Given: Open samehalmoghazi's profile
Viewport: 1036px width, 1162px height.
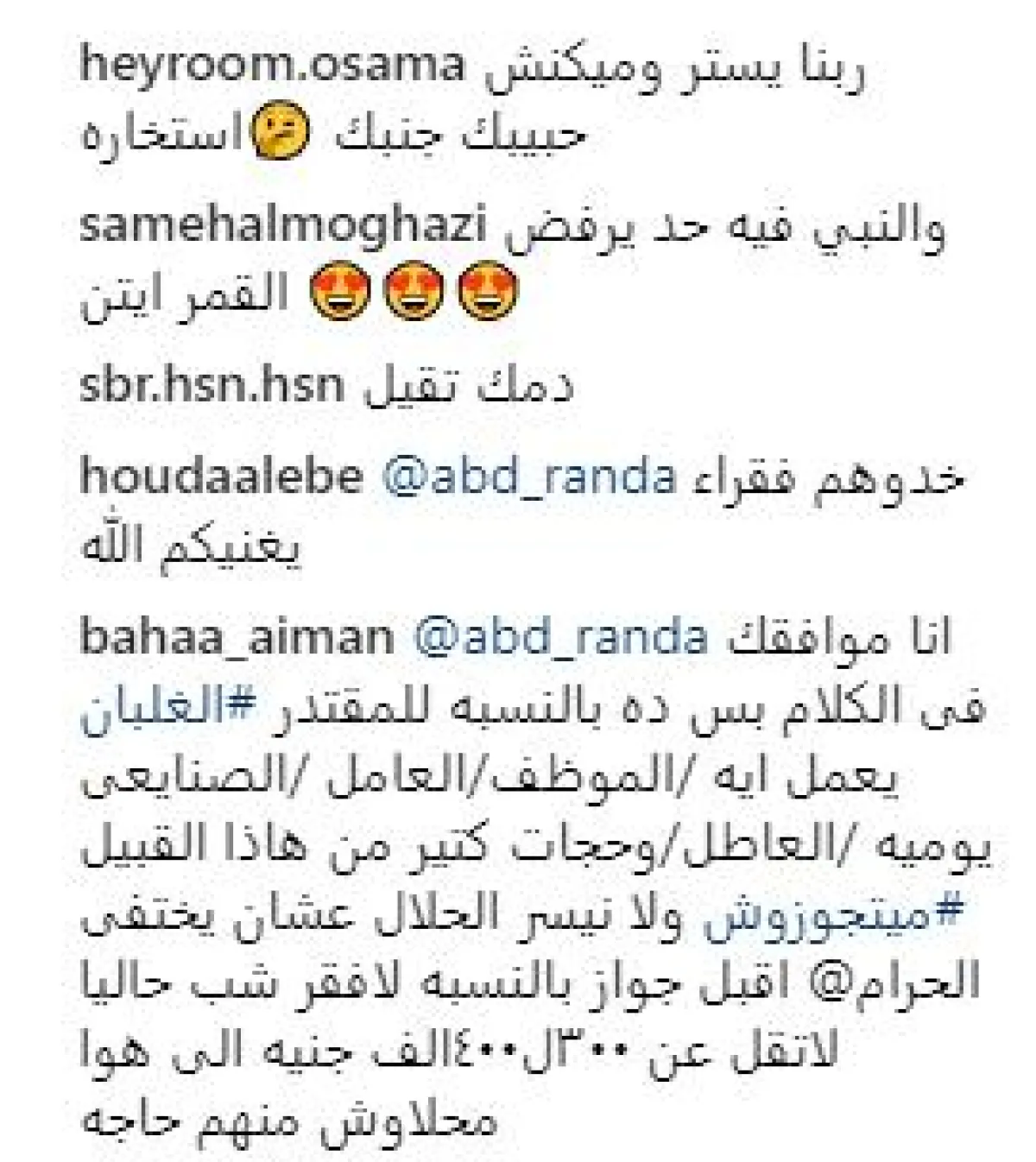Looking at the screenshot, I should tap(283, 226).
